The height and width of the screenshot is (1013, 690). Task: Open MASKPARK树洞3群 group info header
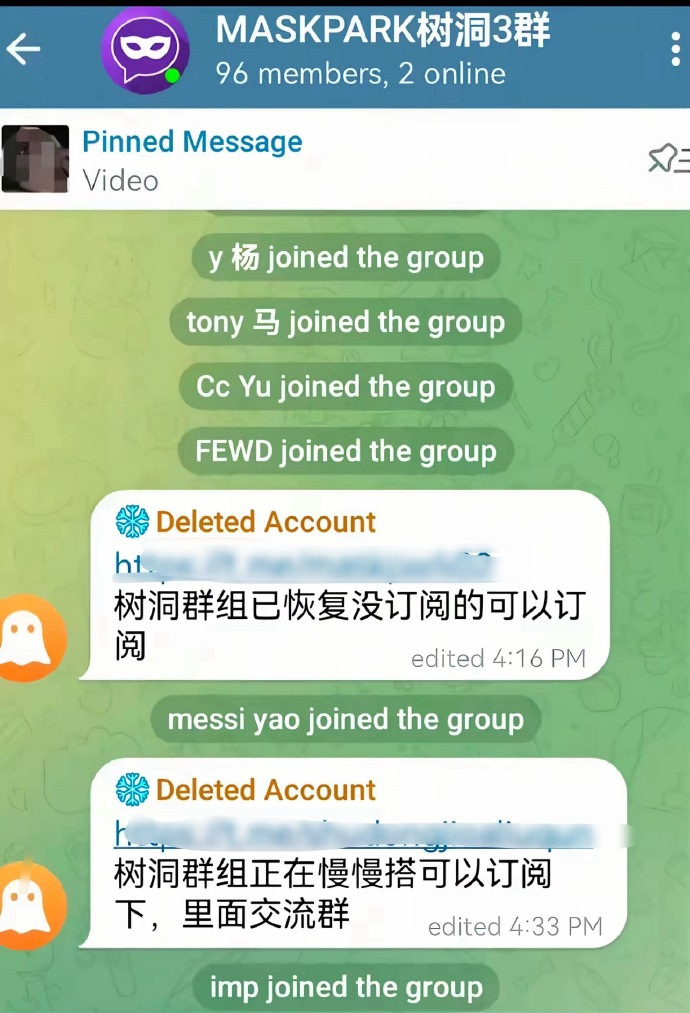click(x=382, y=50)
